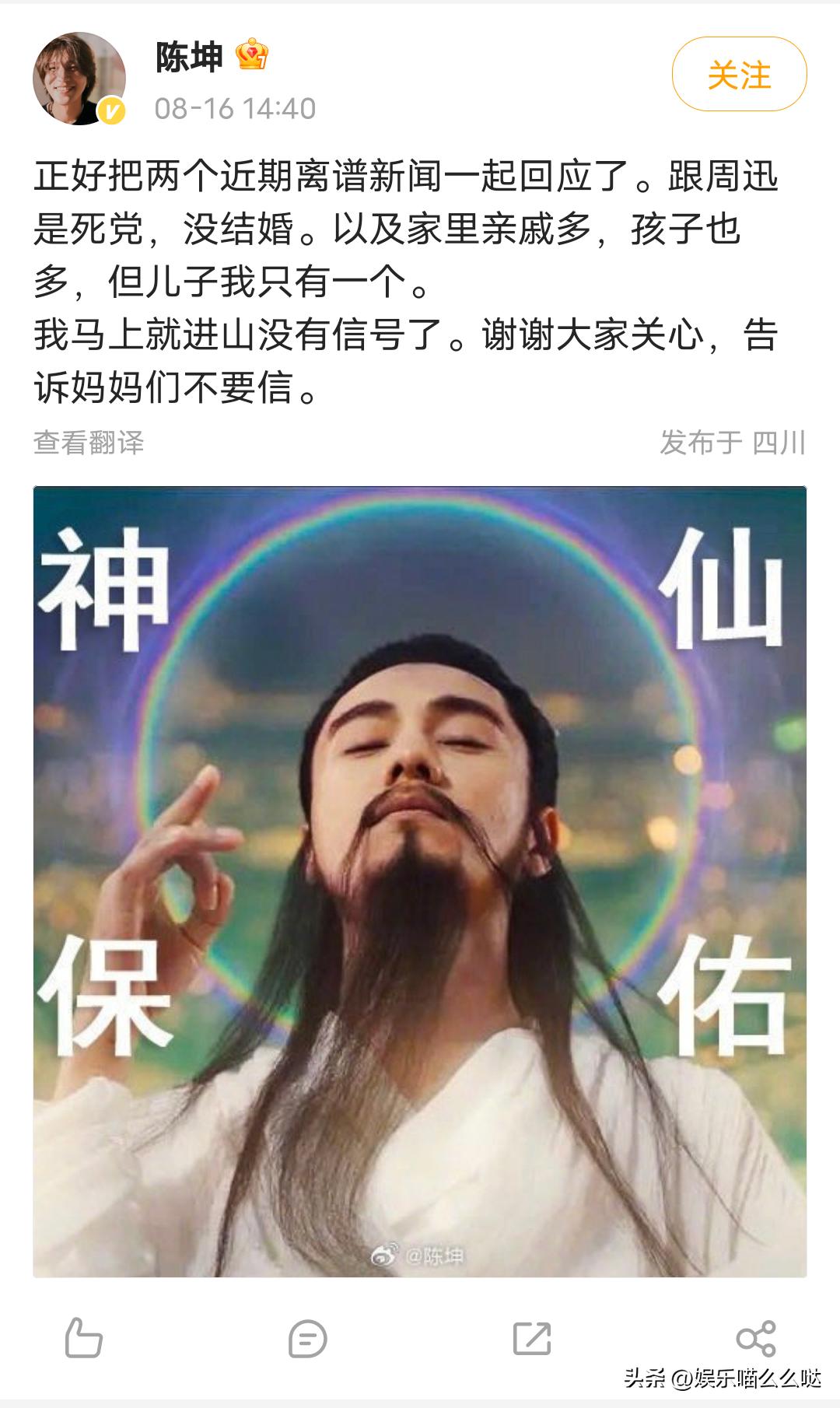This screenshot has width=840, height=1408.
Task: Click the line 我马上就进山没有信号了
Action: coord(257,334)
